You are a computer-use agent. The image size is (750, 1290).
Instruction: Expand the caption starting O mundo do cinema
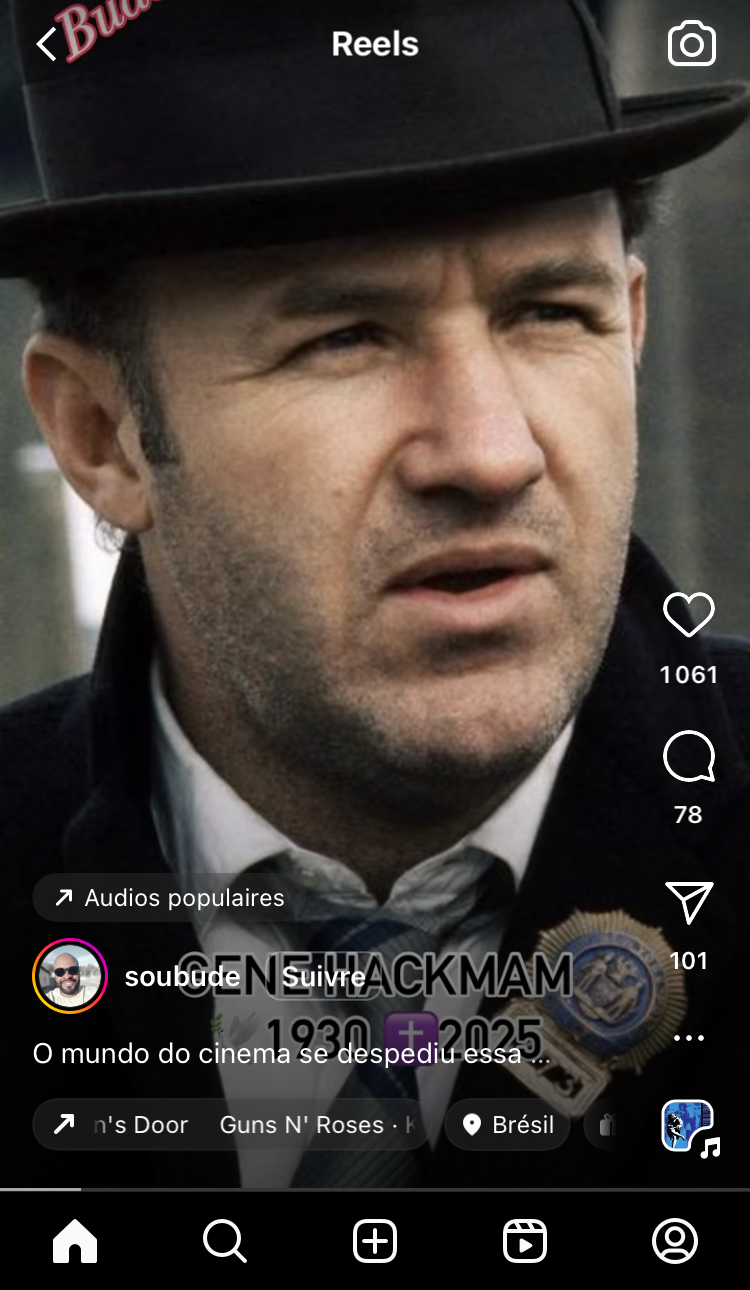pos(291,1054)
